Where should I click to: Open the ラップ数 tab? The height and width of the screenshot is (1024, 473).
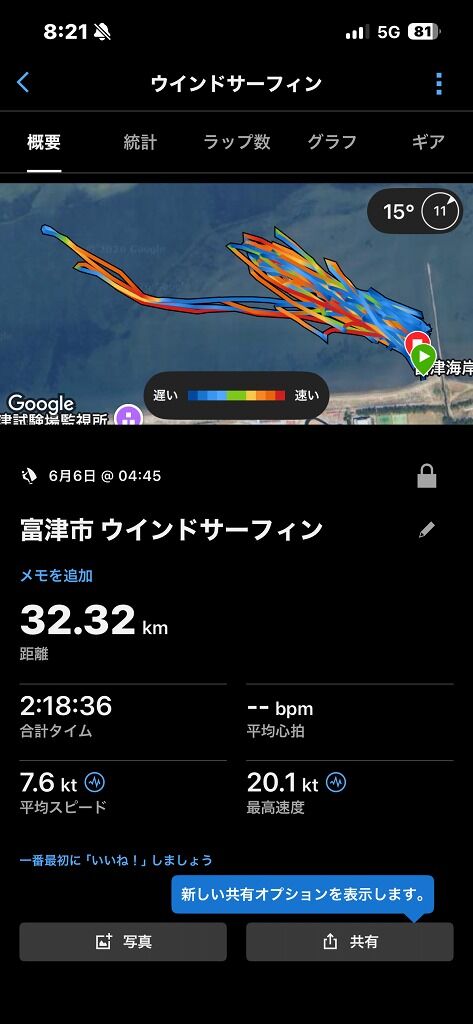[x=236, y=142]
